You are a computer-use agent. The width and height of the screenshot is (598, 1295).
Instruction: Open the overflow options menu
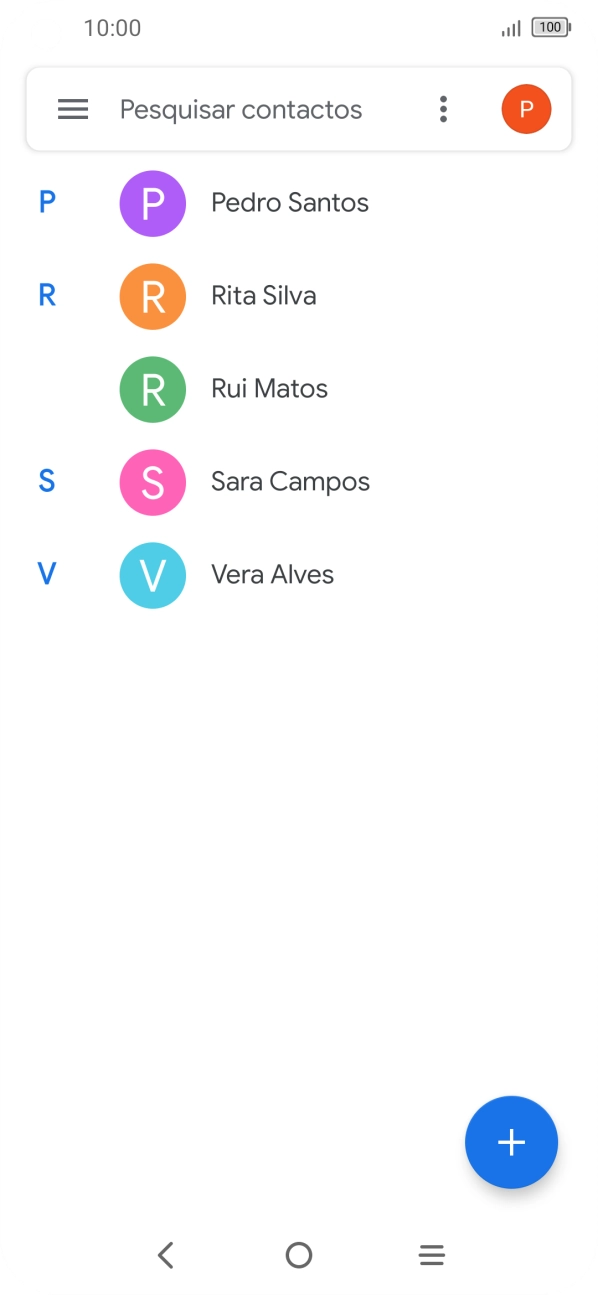click(x=443, y=110)
